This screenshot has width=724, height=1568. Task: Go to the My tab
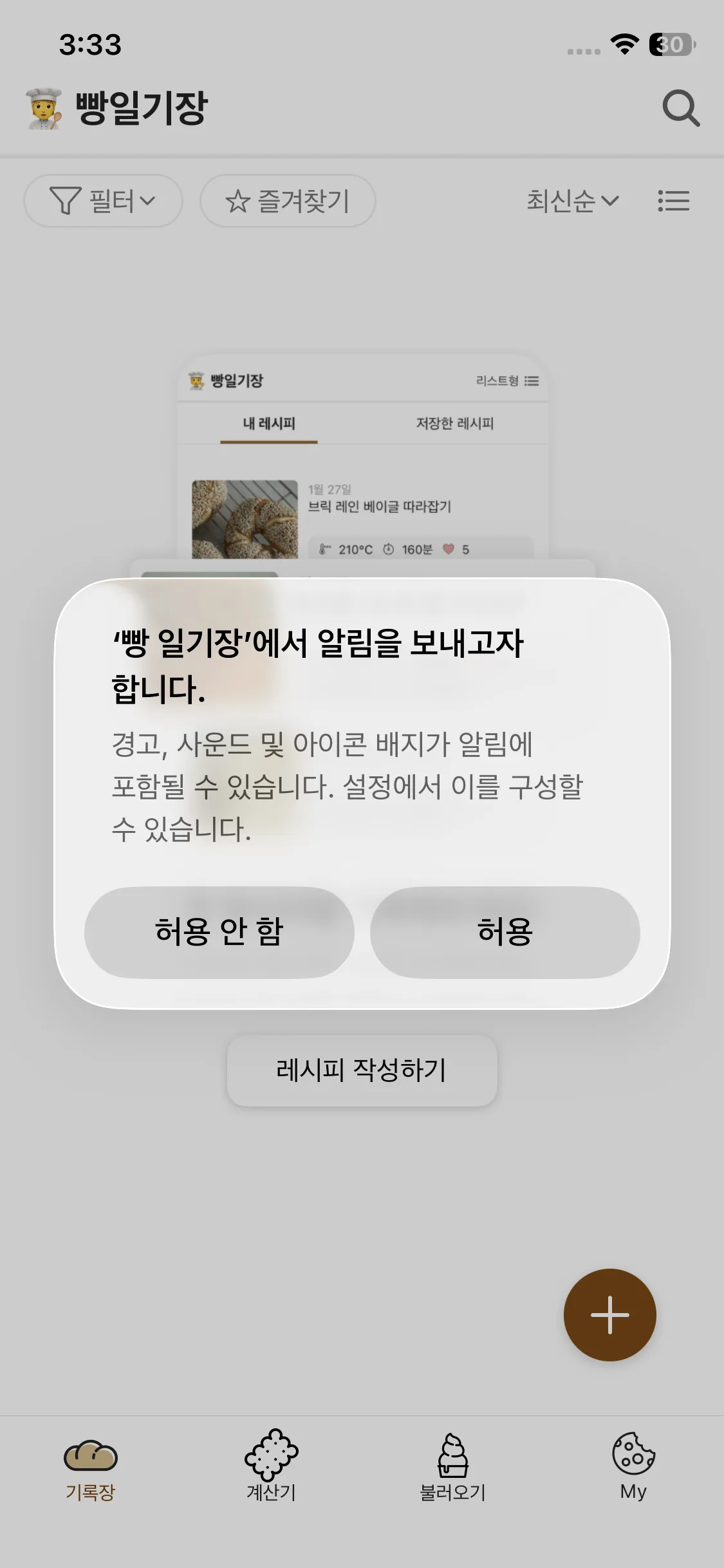pyautogui.click(x=633, y=1468)
